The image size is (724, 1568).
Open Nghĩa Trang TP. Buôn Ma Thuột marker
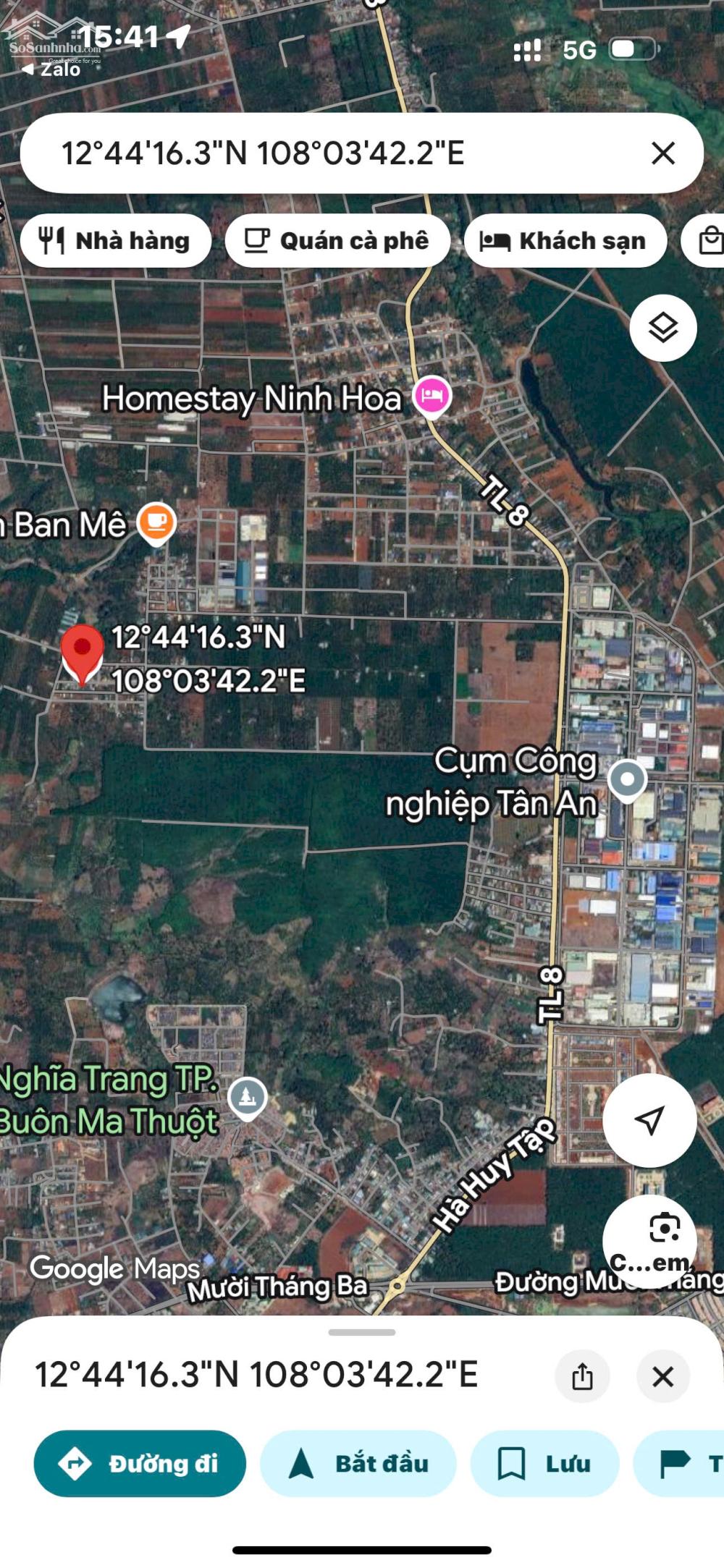tap(248, 1098)
